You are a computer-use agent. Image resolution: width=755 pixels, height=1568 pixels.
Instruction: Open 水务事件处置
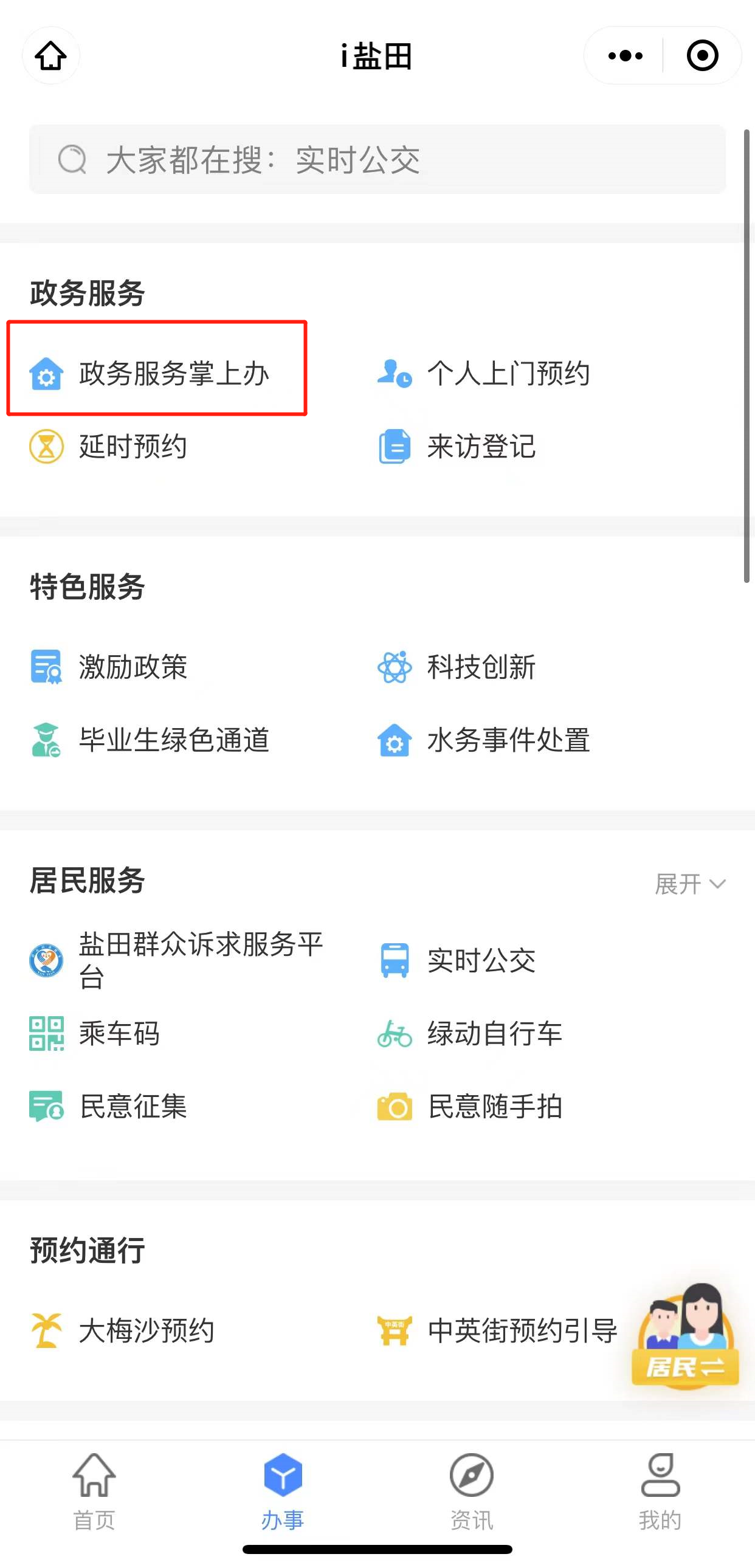[483, 740]
